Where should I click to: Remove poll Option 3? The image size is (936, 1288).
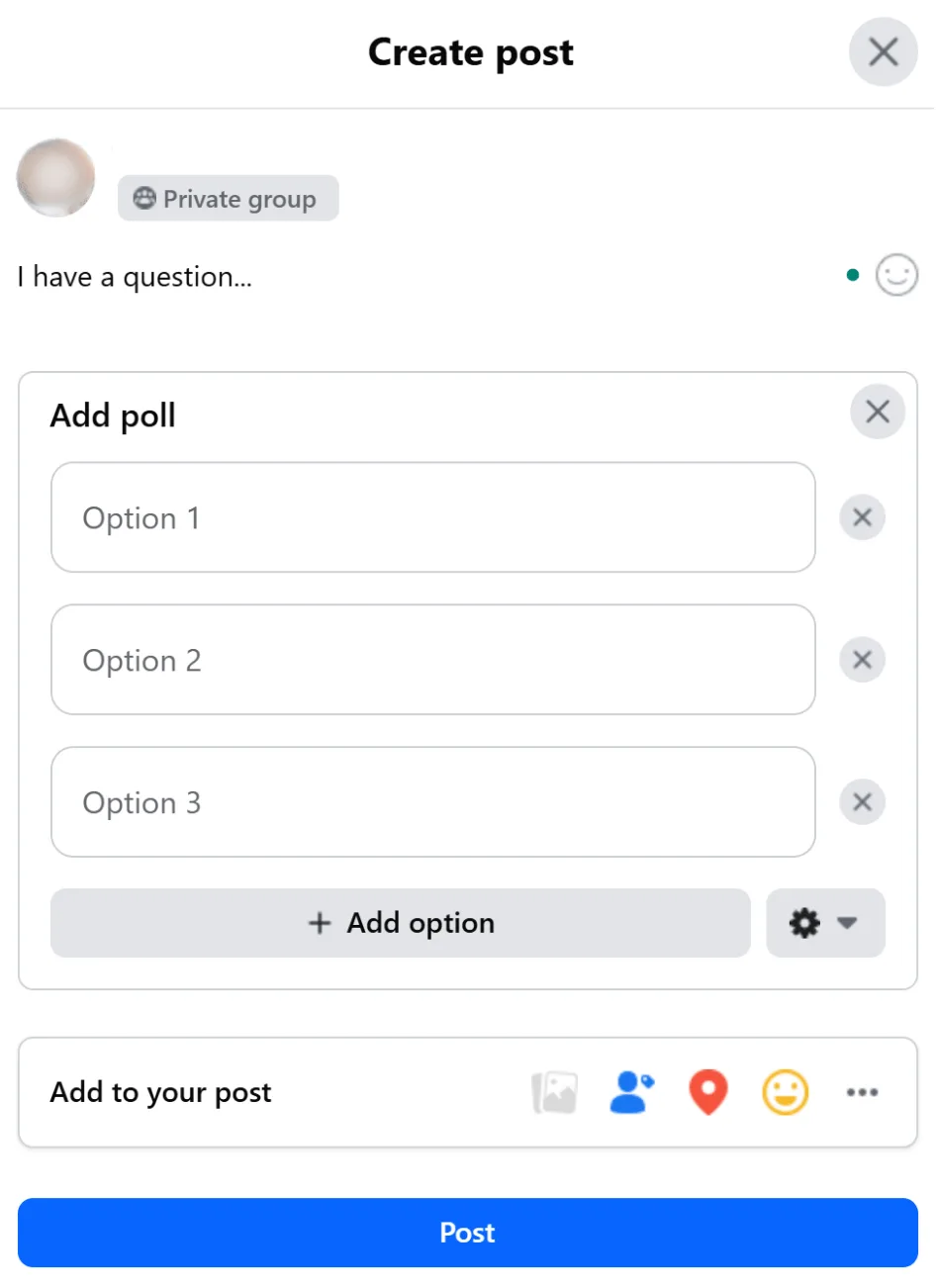click(862, 802)
